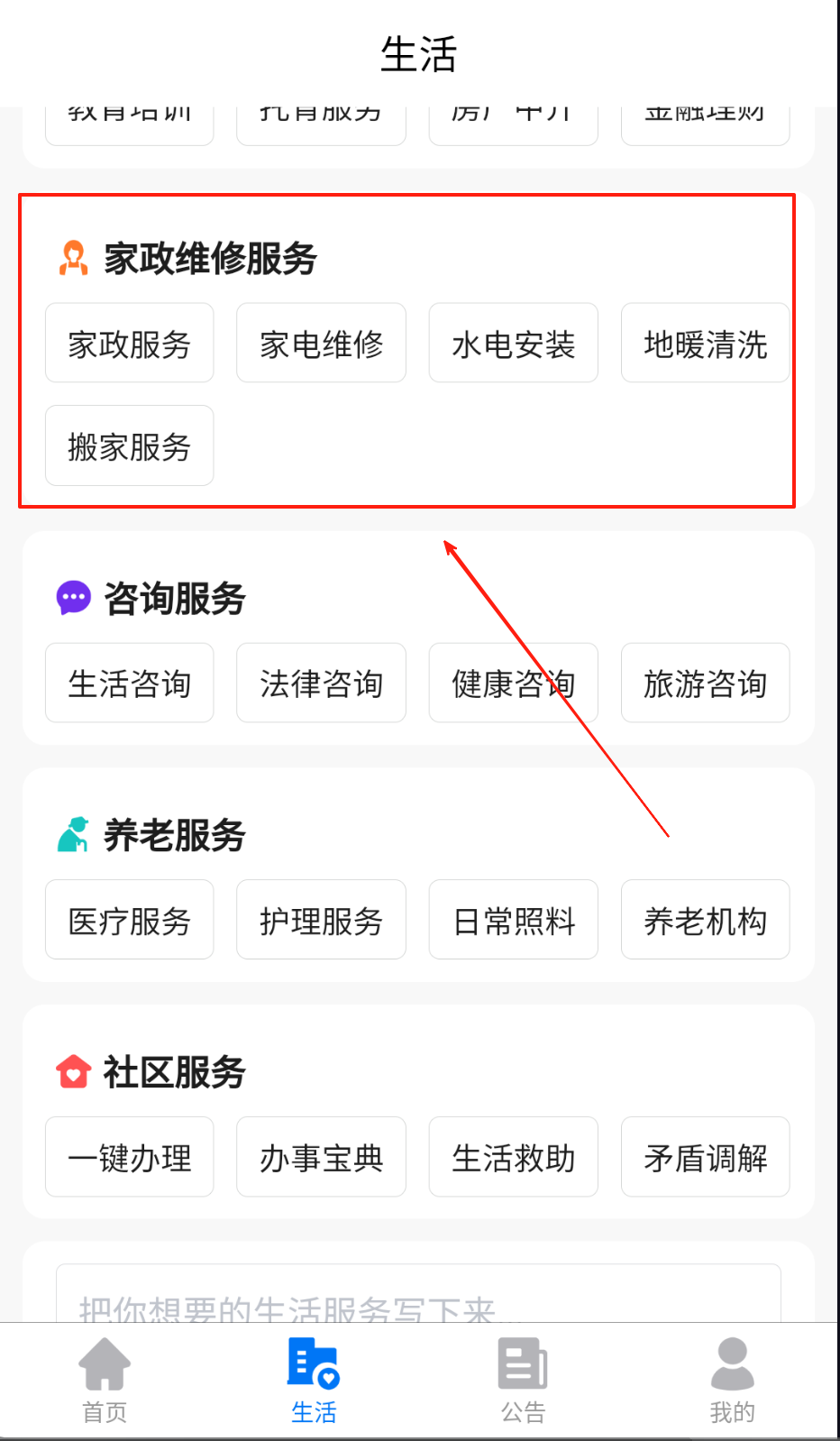
Task: Open 水电安装 service
Action: [513, 344]
